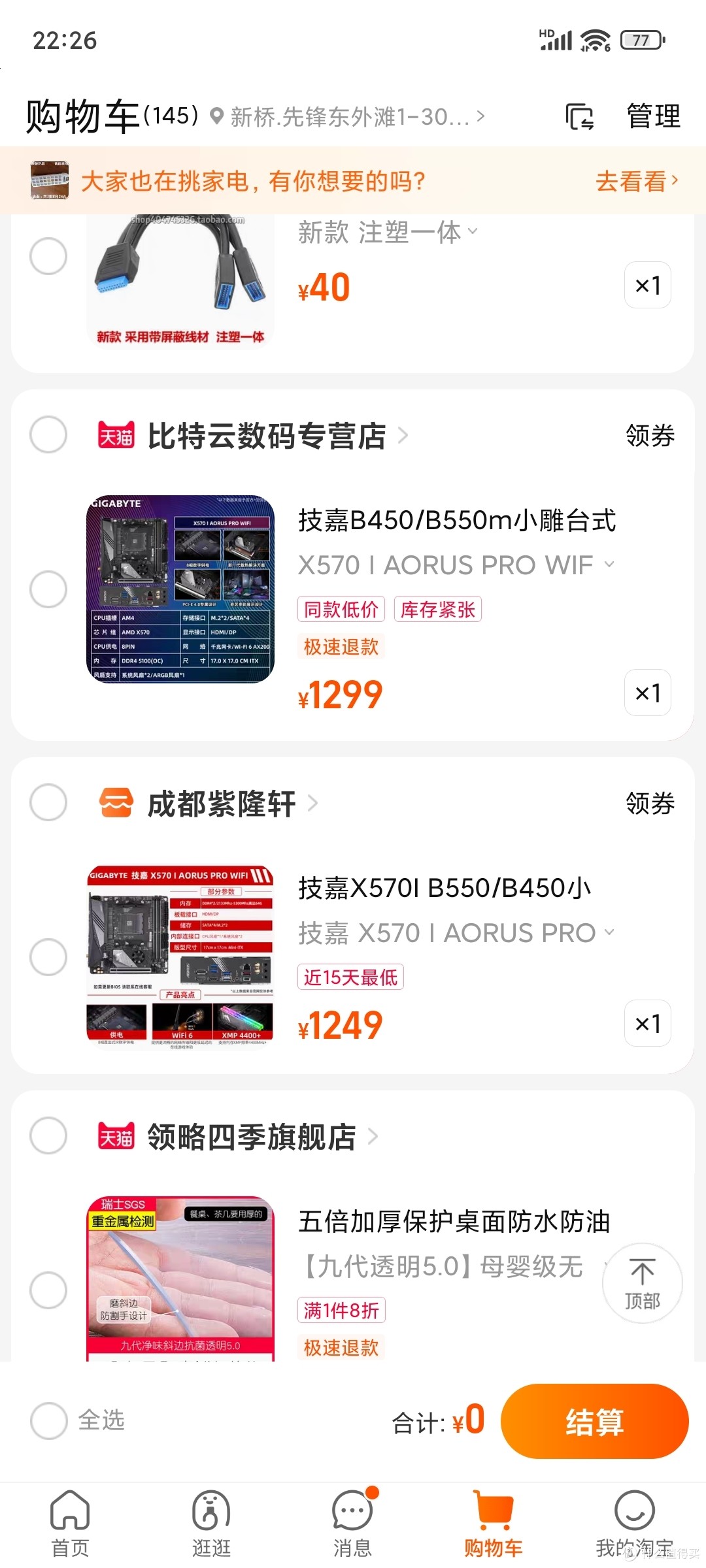Jump back to top with 顶部

[x=642, y=1284]
